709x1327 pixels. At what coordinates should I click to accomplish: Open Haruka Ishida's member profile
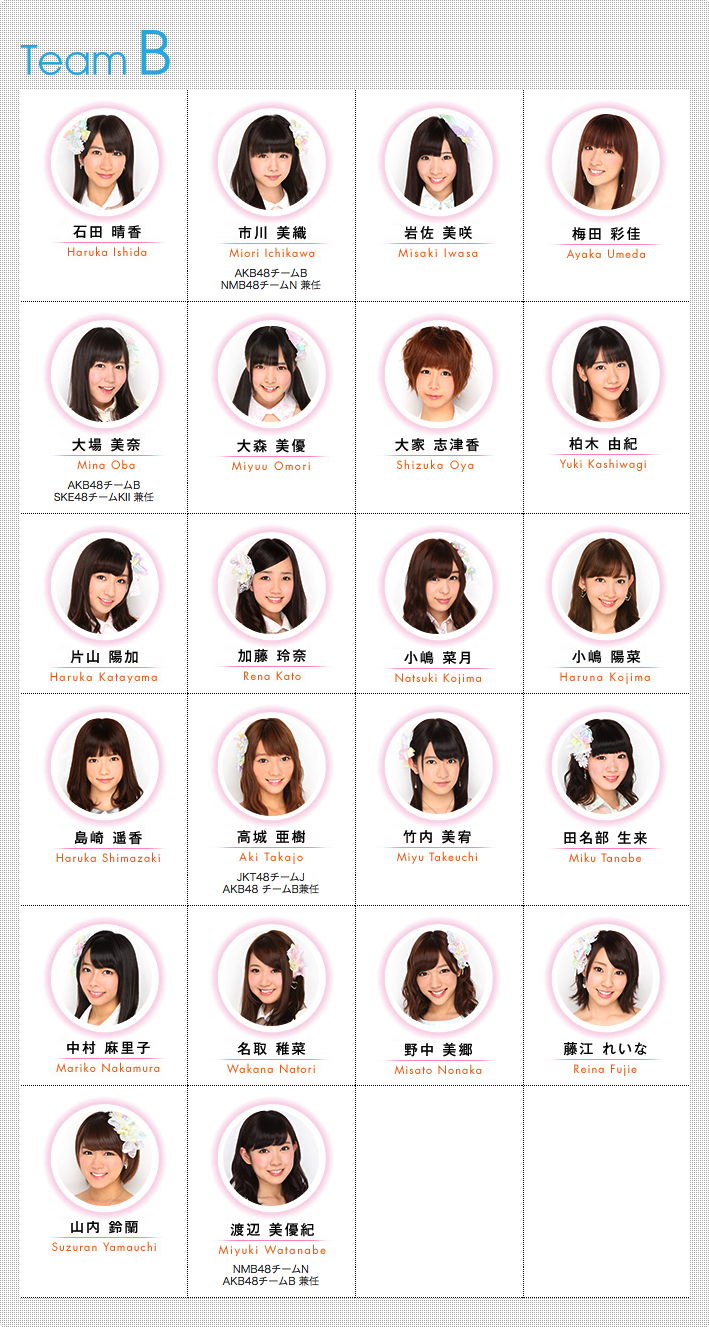click(104, 195)
